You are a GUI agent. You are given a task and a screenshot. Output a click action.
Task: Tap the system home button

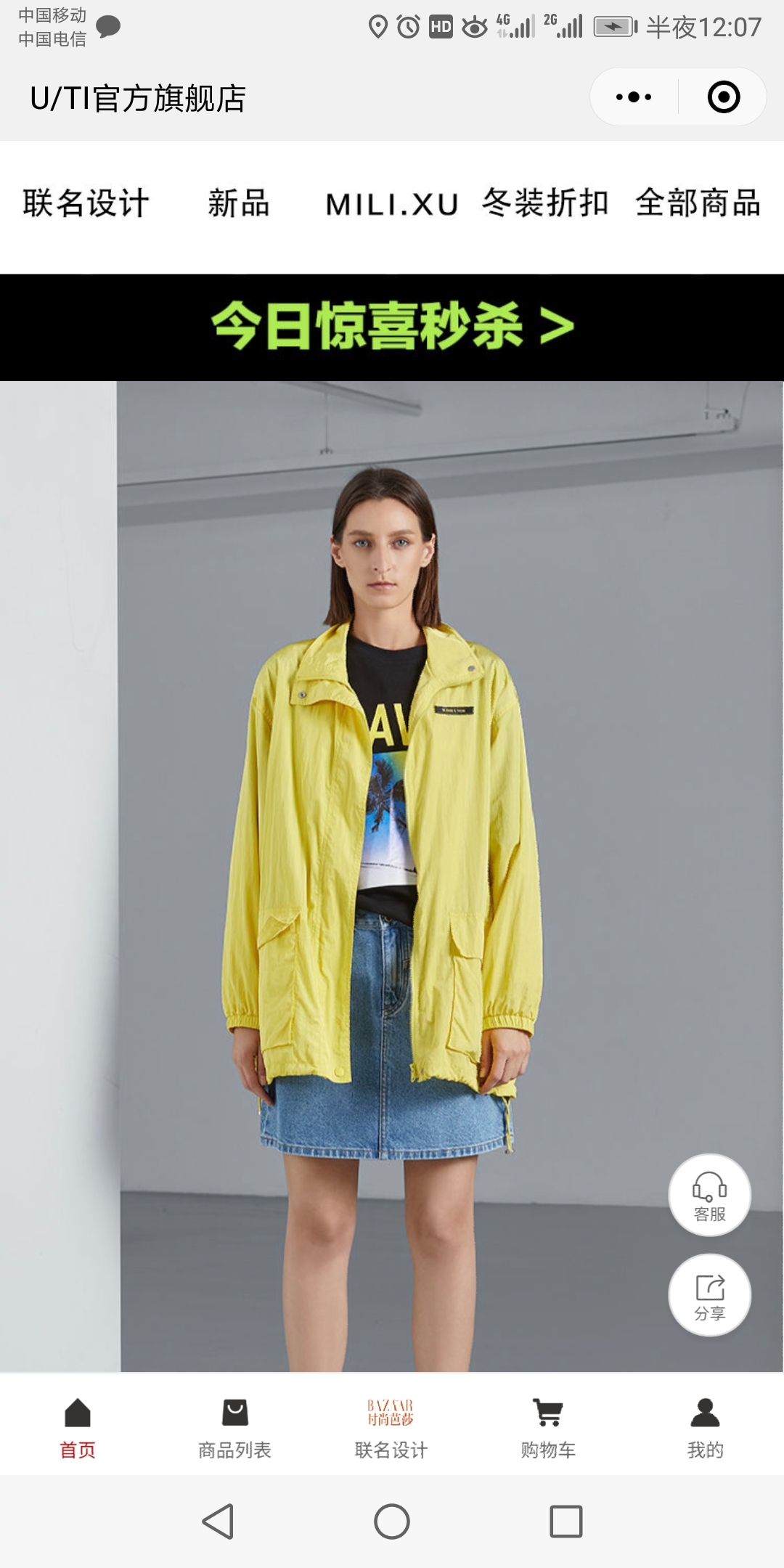click(392, 1522)
